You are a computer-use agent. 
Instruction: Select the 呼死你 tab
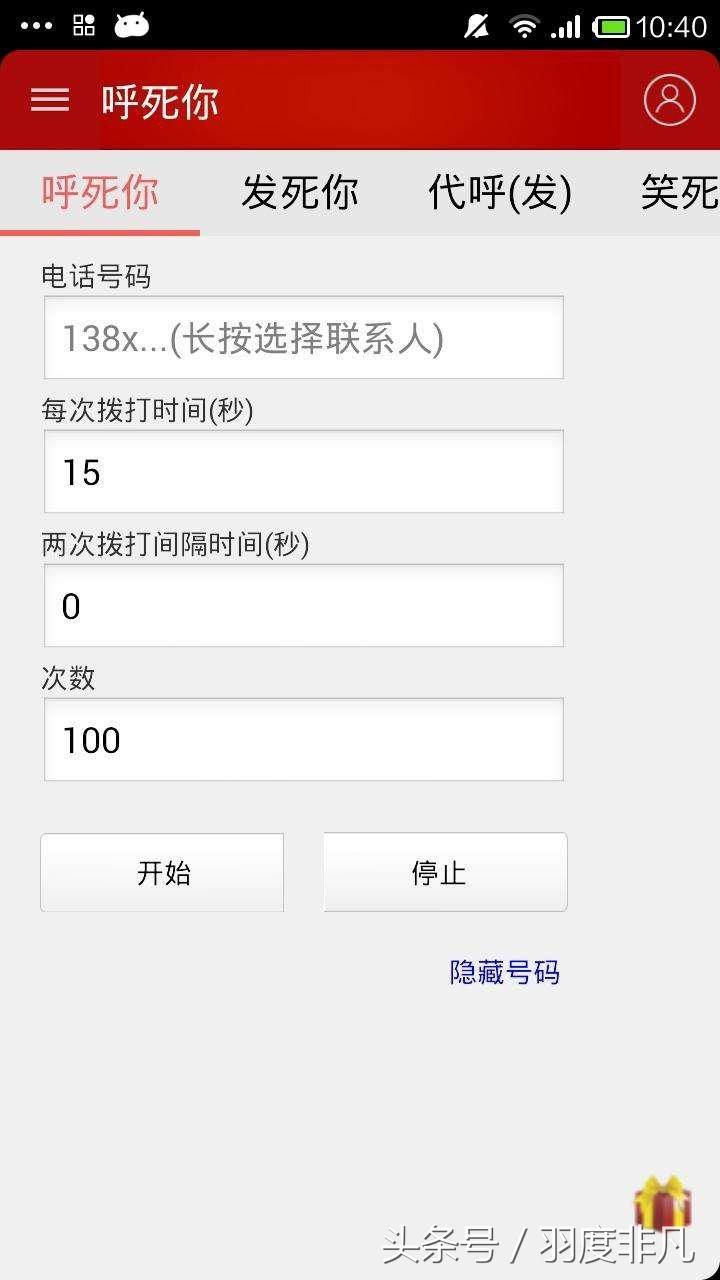click(99, 193)
